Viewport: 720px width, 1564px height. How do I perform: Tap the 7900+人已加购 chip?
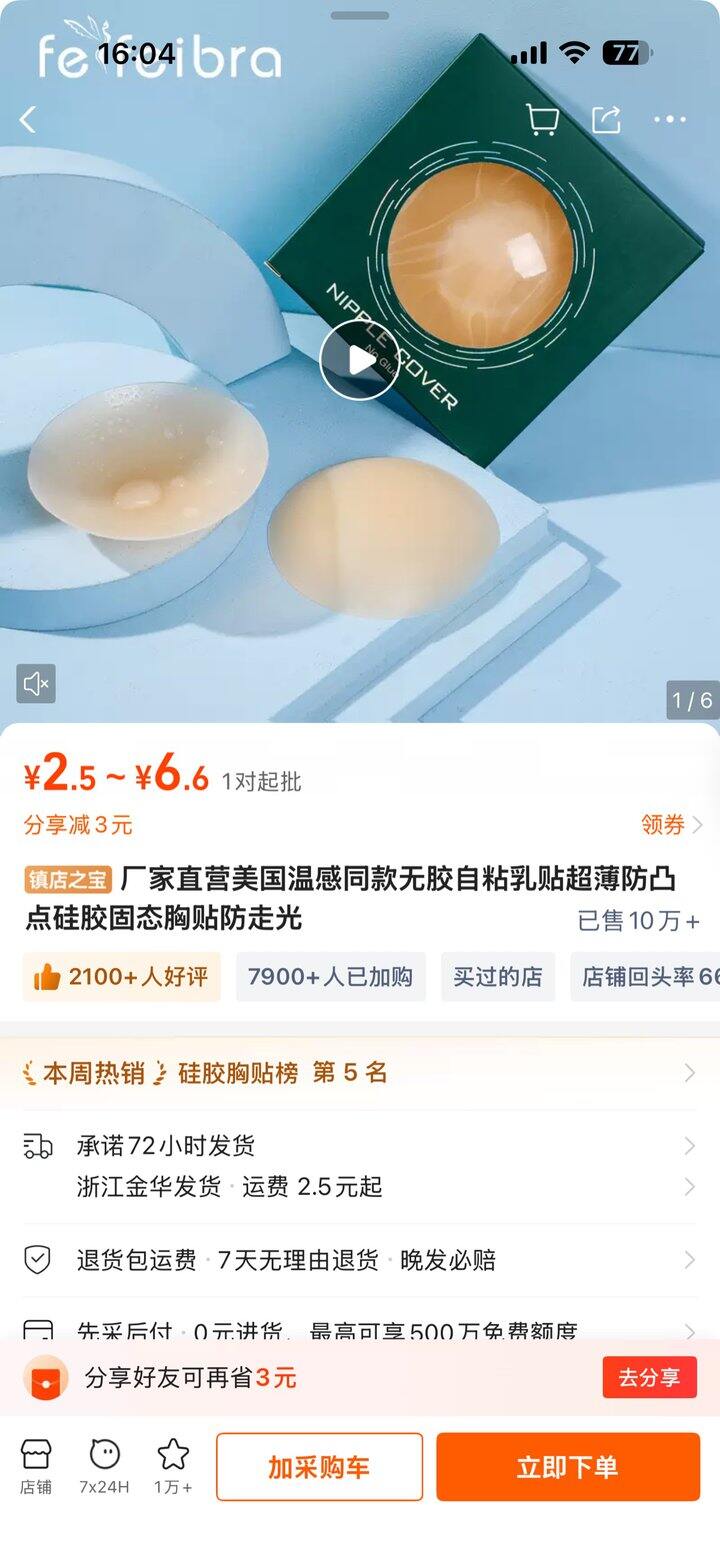[x=330, y=977]
